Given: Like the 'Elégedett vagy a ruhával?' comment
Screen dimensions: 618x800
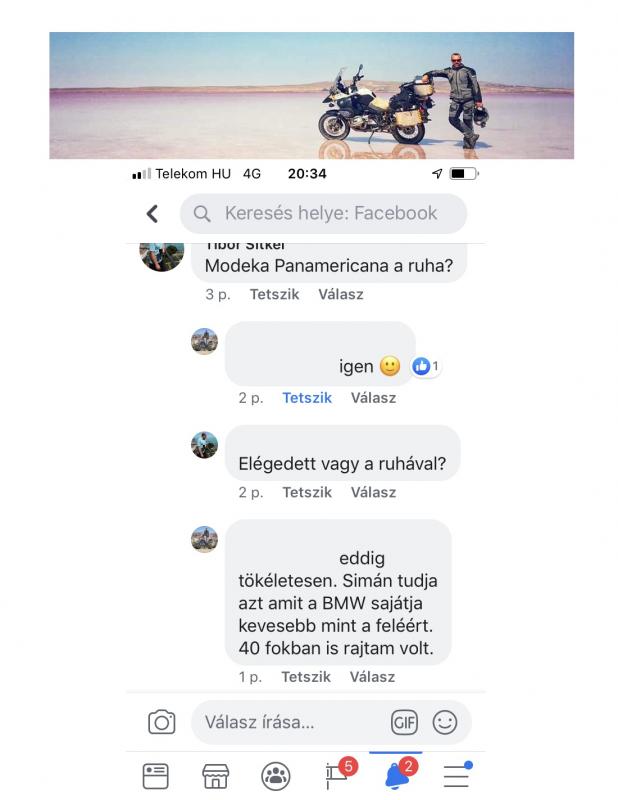Looking at the screenshot, I should pos(307,493).
